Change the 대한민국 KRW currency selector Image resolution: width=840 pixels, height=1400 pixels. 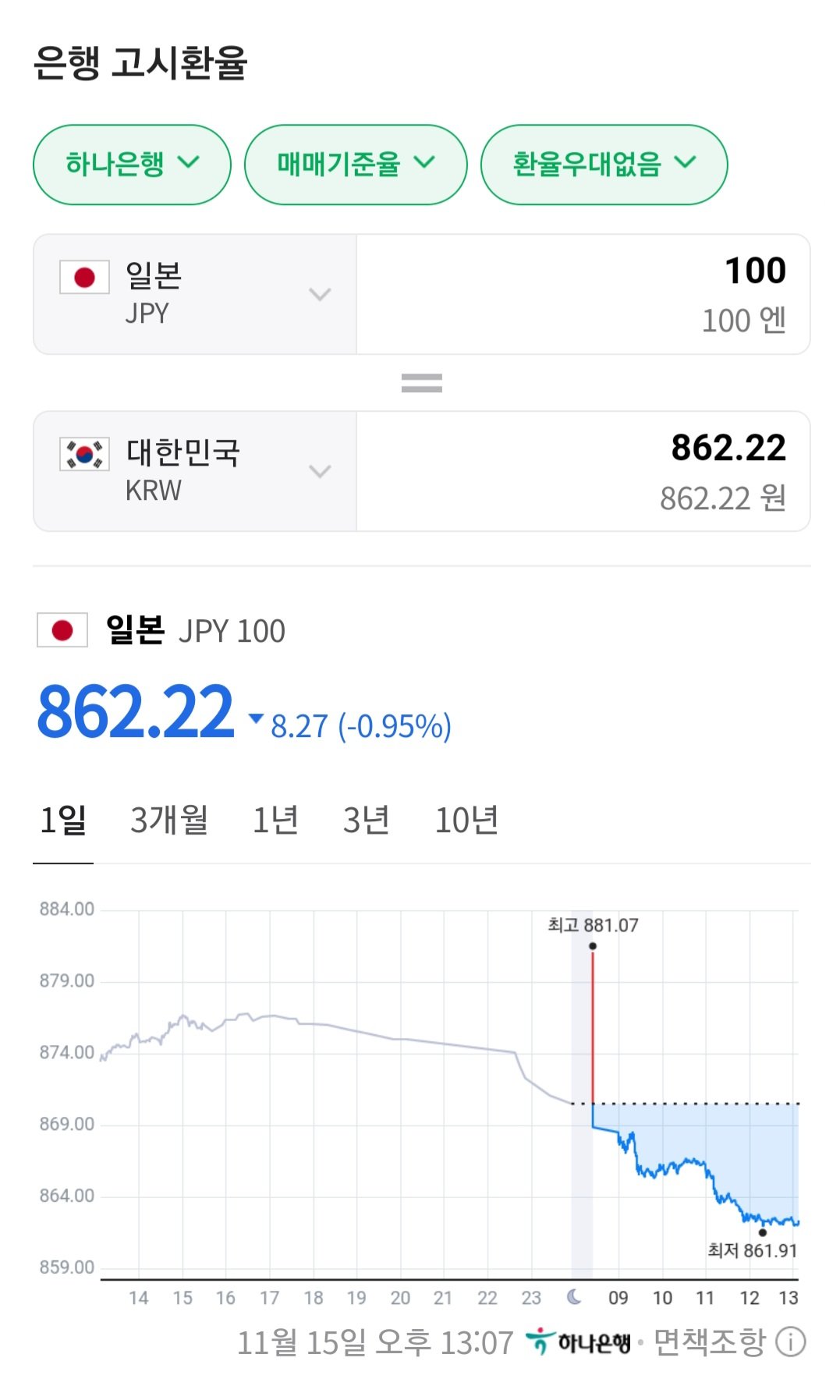pyautogui.click(x=195, y=471)
